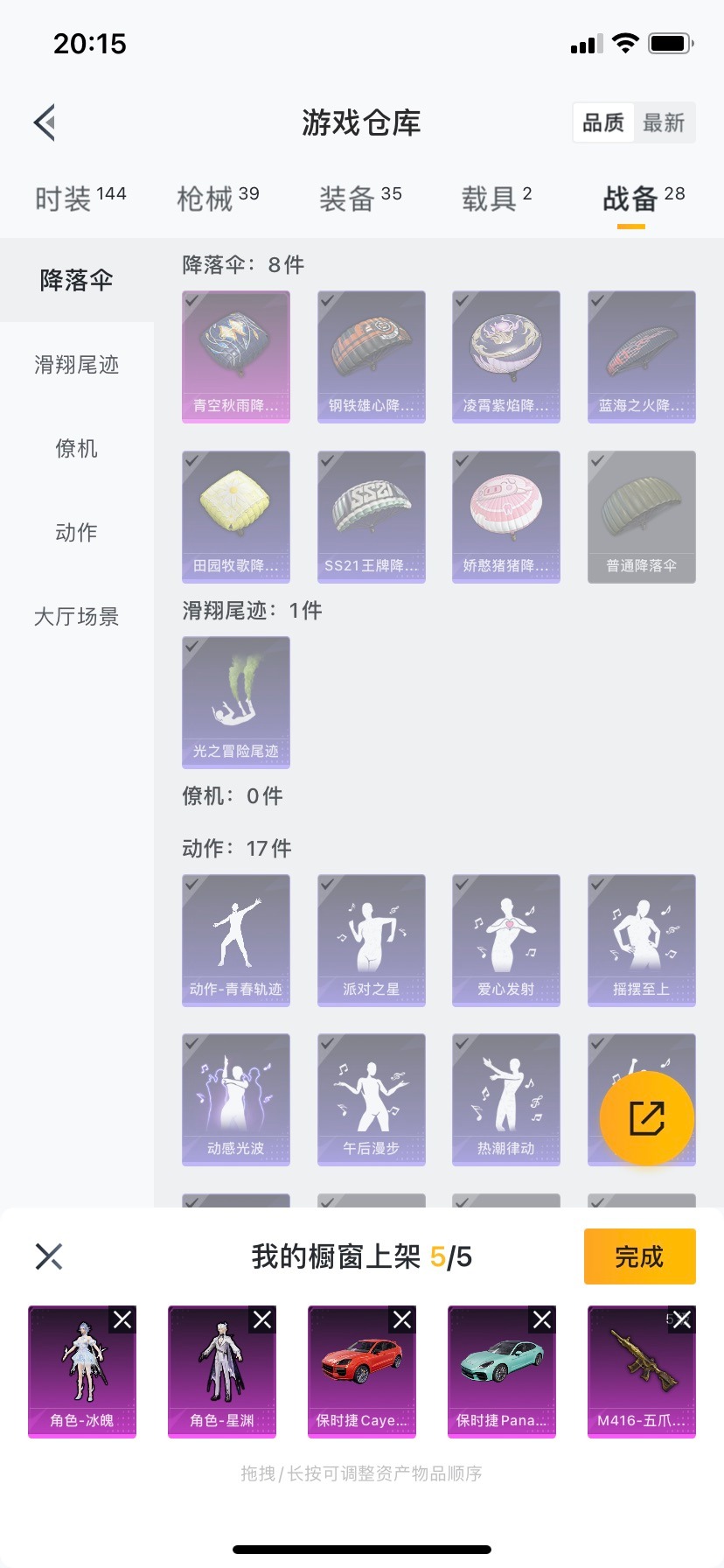Select the 光之冒险尾迹 item
This screenshot has width=724, height=1568.
click(236, 702)
